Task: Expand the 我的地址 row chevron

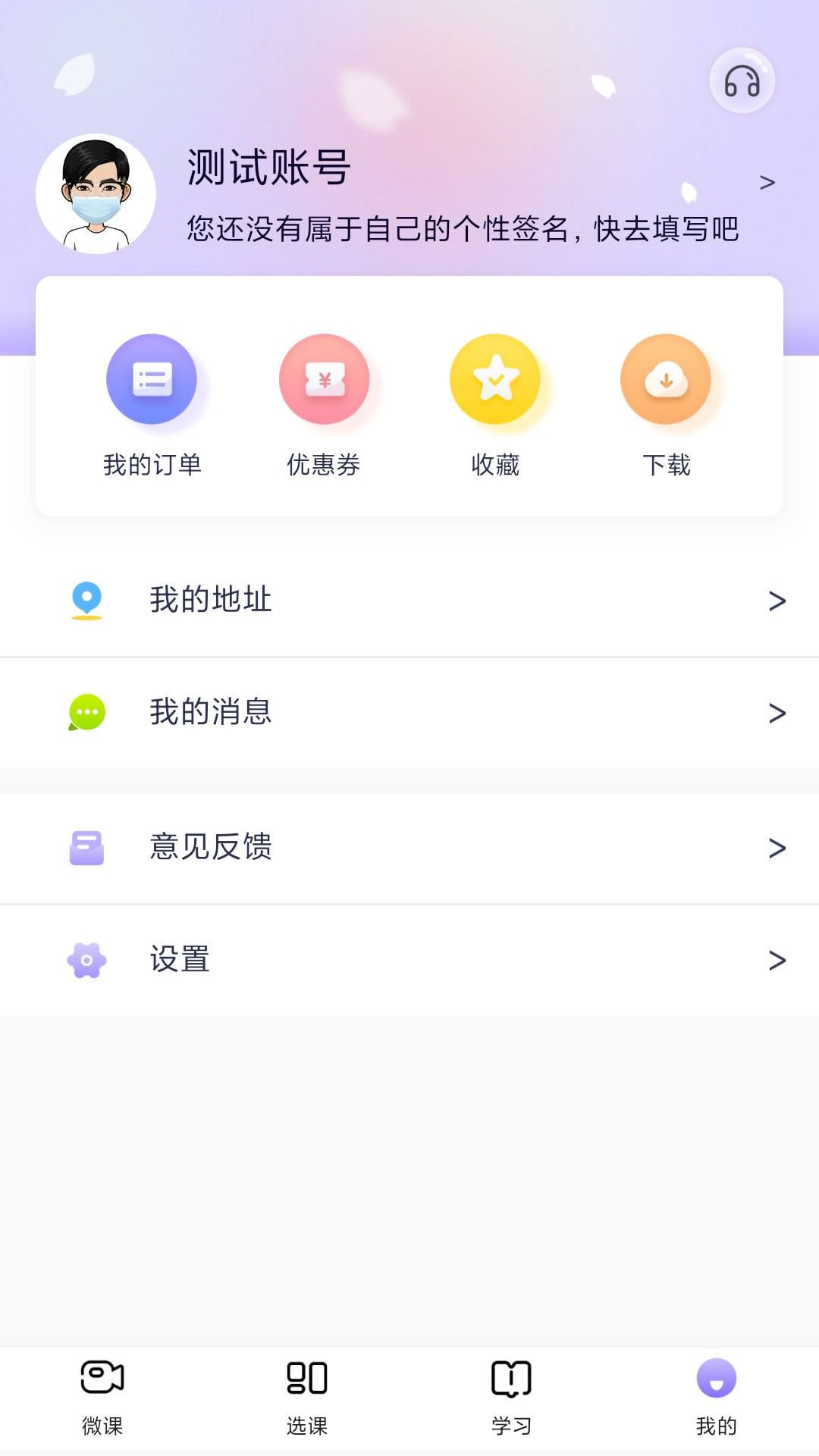Action: [777, 601]
